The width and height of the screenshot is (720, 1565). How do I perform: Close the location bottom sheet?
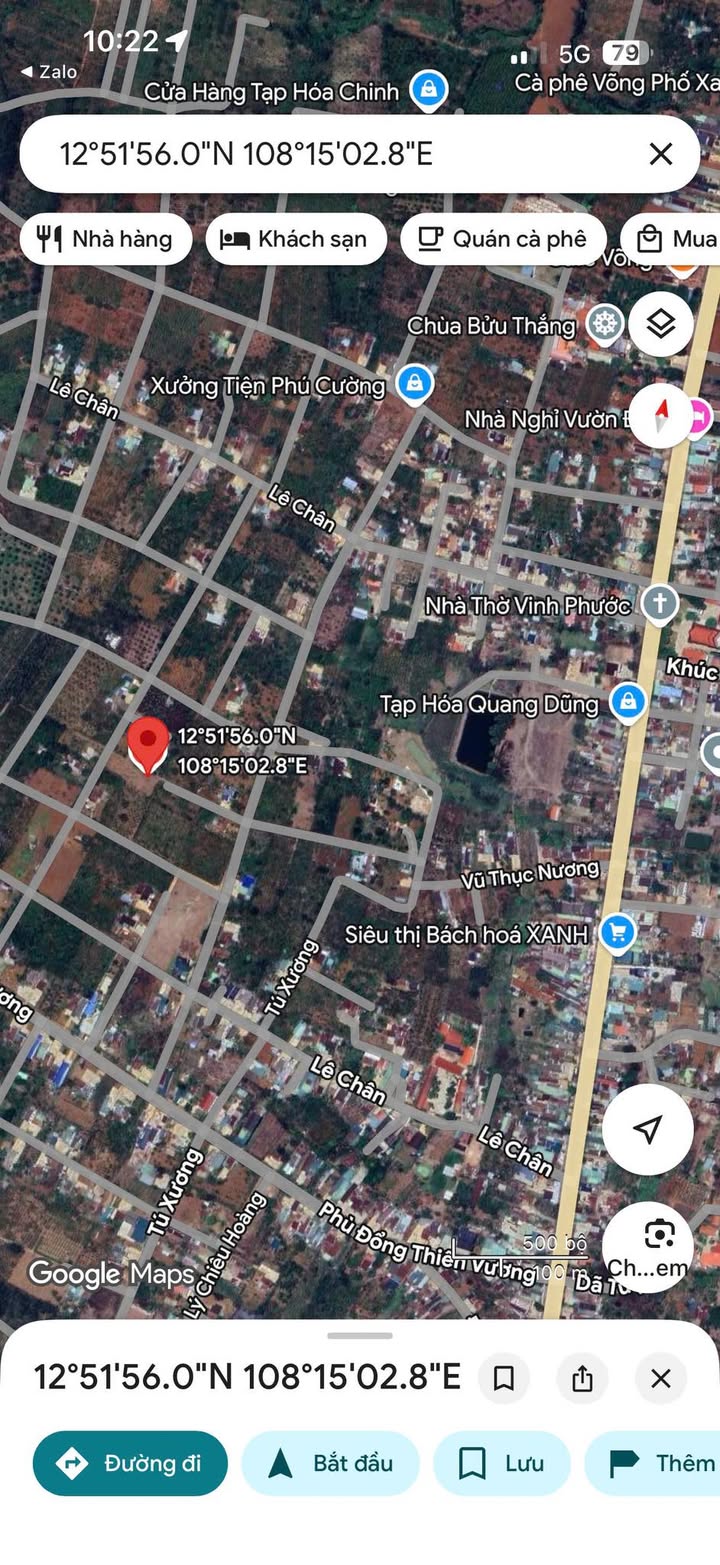click(x=660, y=1379)
